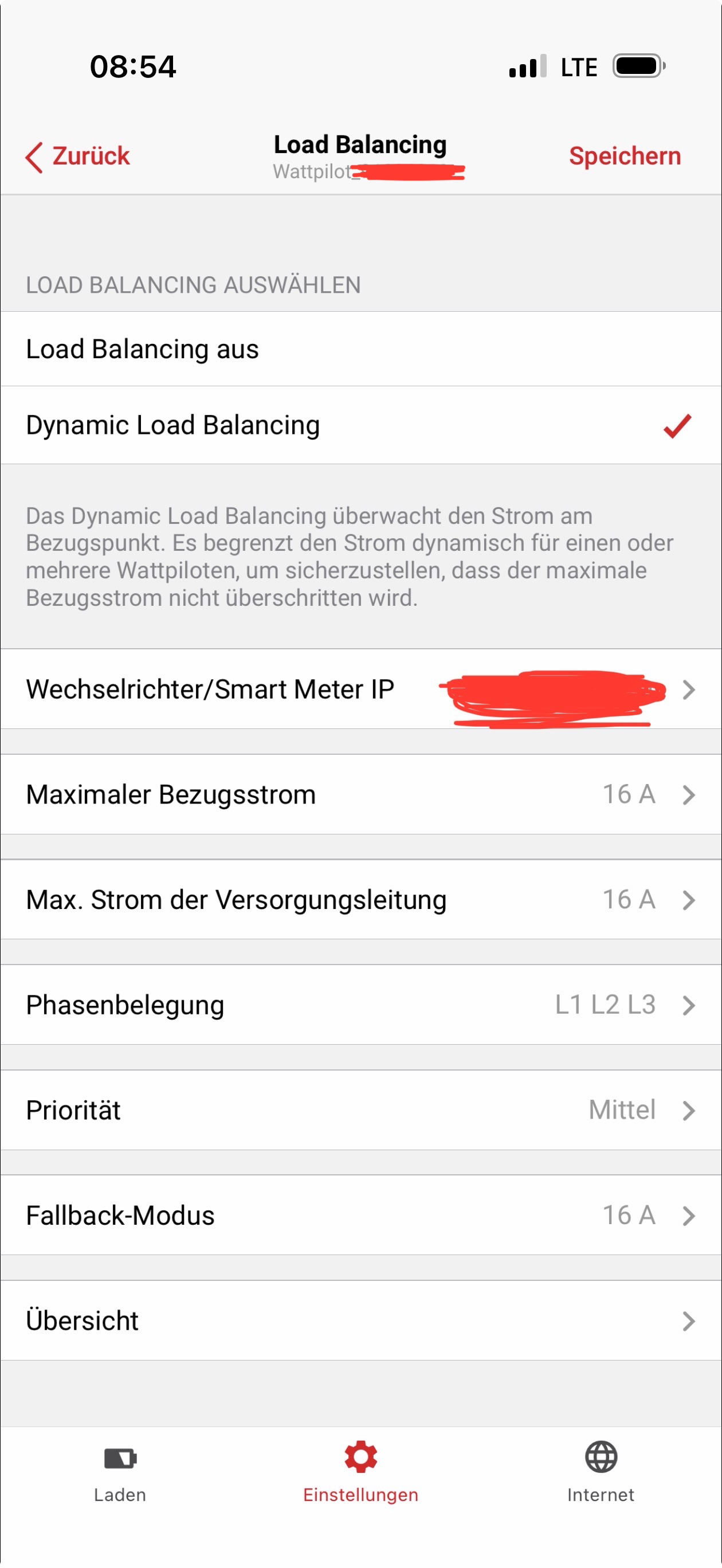Save settings with Speichern
The width and height of the screenshot is (722, 1568).
[x=624, y=156]
